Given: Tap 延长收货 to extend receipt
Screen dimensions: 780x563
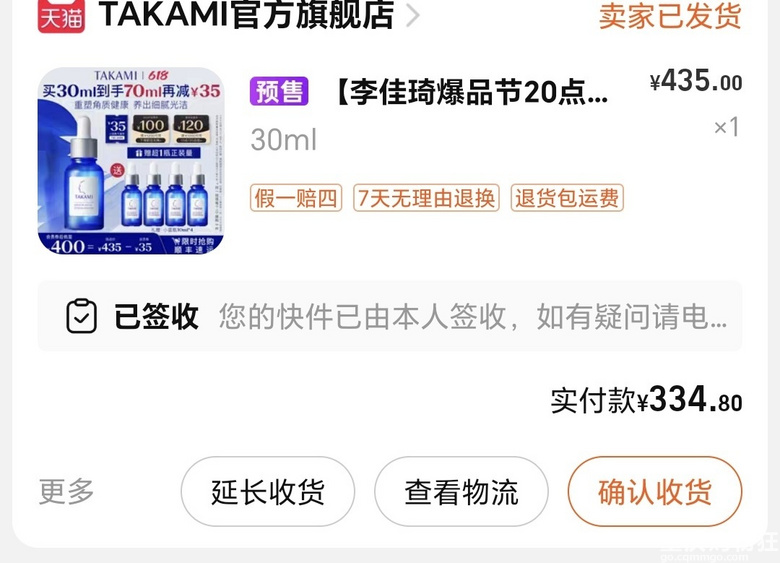Looking at the screenshot, I should point(267,491).
